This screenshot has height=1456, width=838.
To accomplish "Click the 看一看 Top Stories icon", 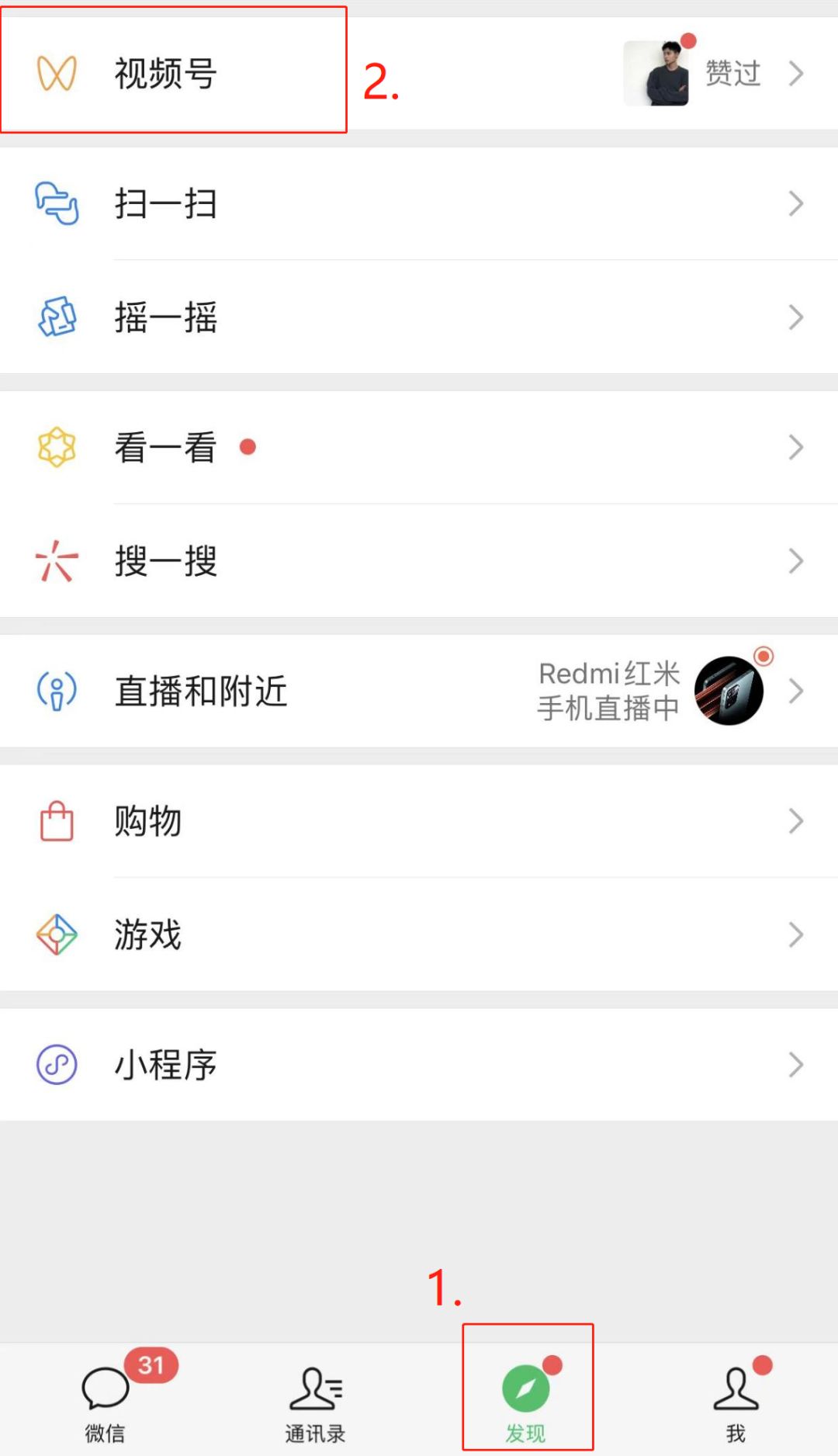I will [x=56, y=447].
